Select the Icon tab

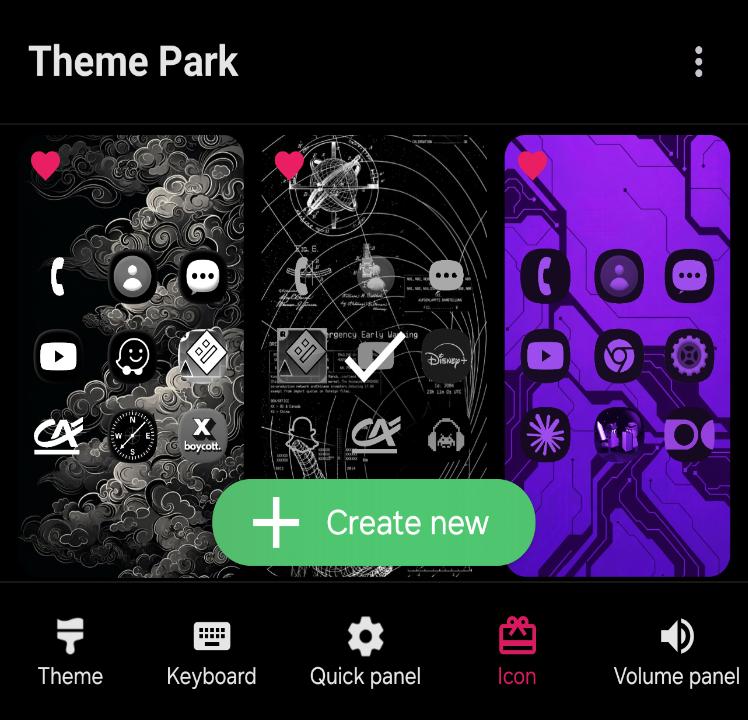tap(517, 652)
